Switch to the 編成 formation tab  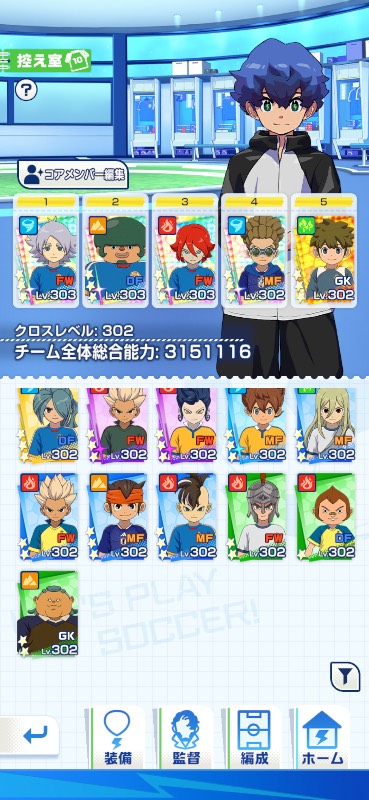point(254,737)
